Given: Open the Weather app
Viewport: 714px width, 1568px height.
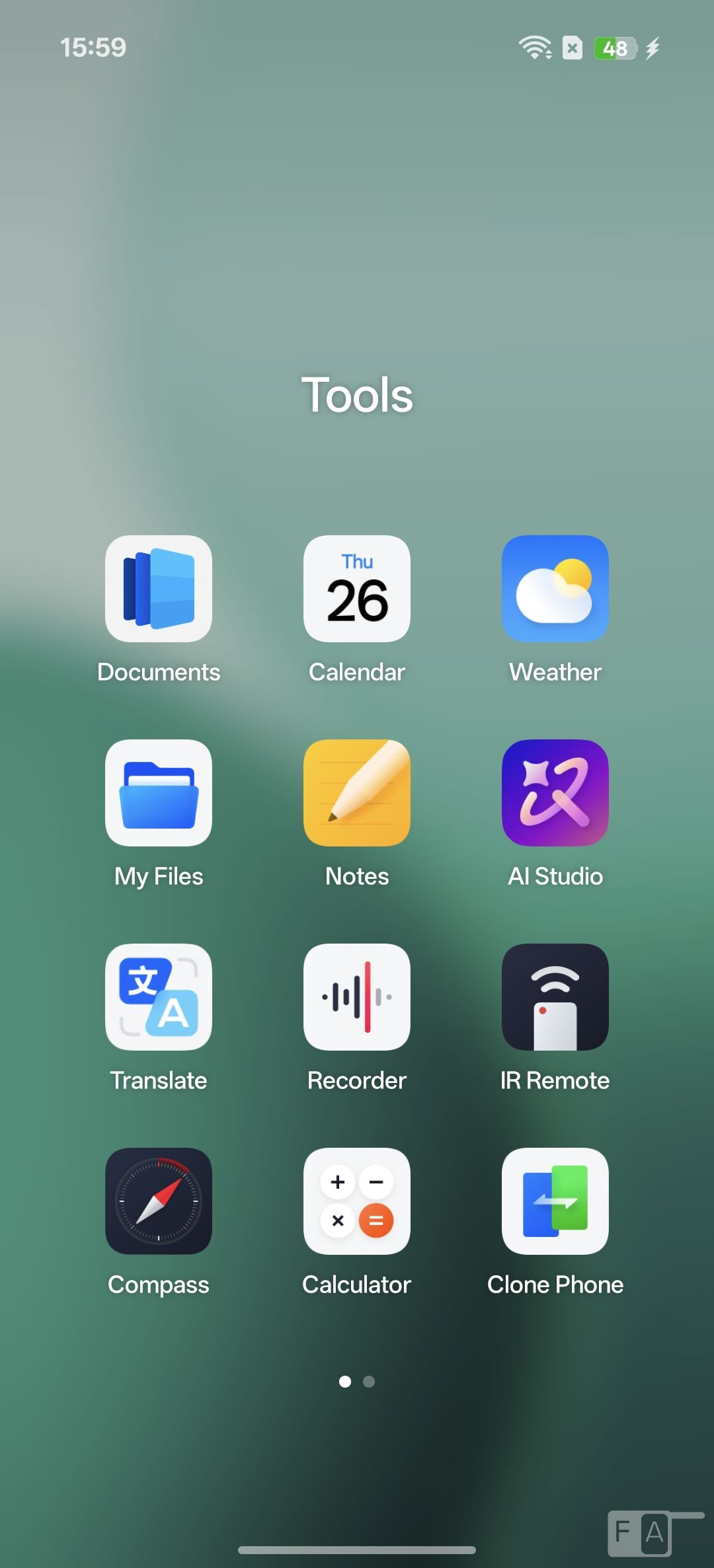Looking at the screenshot, I should coord(555,589).
